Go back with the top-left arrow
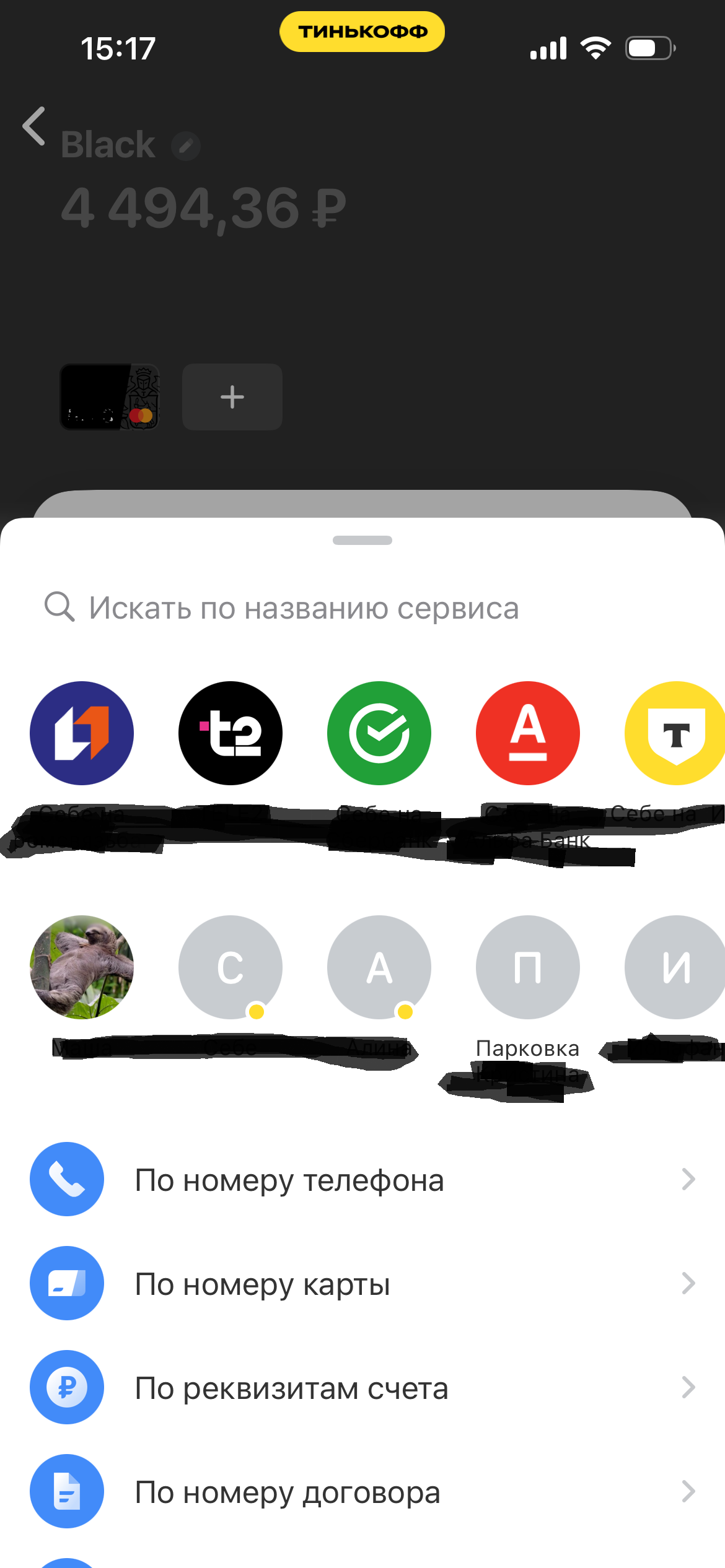Screen dimensions: 725x1568 point(35,126)
